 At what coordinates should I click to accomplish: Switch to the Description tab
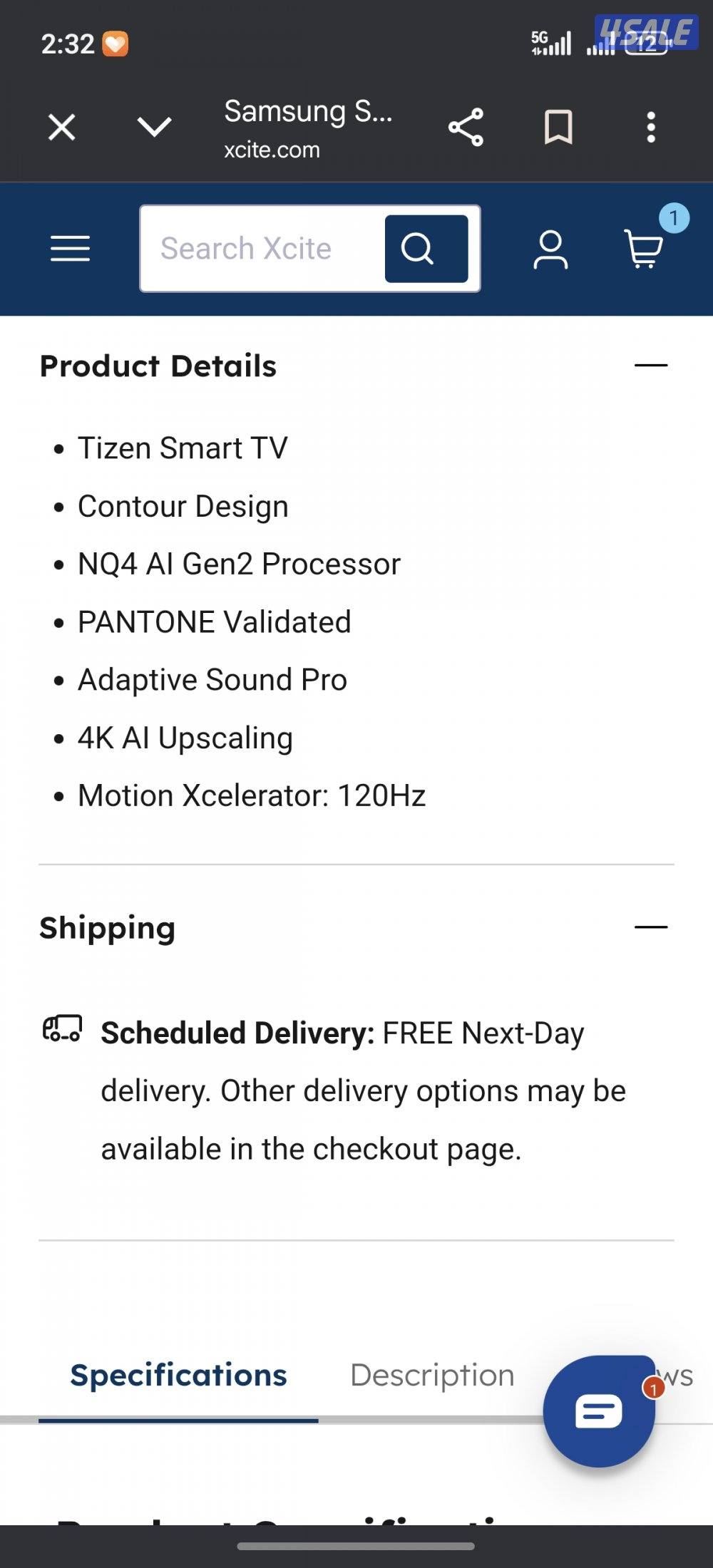coord(431,1375)
